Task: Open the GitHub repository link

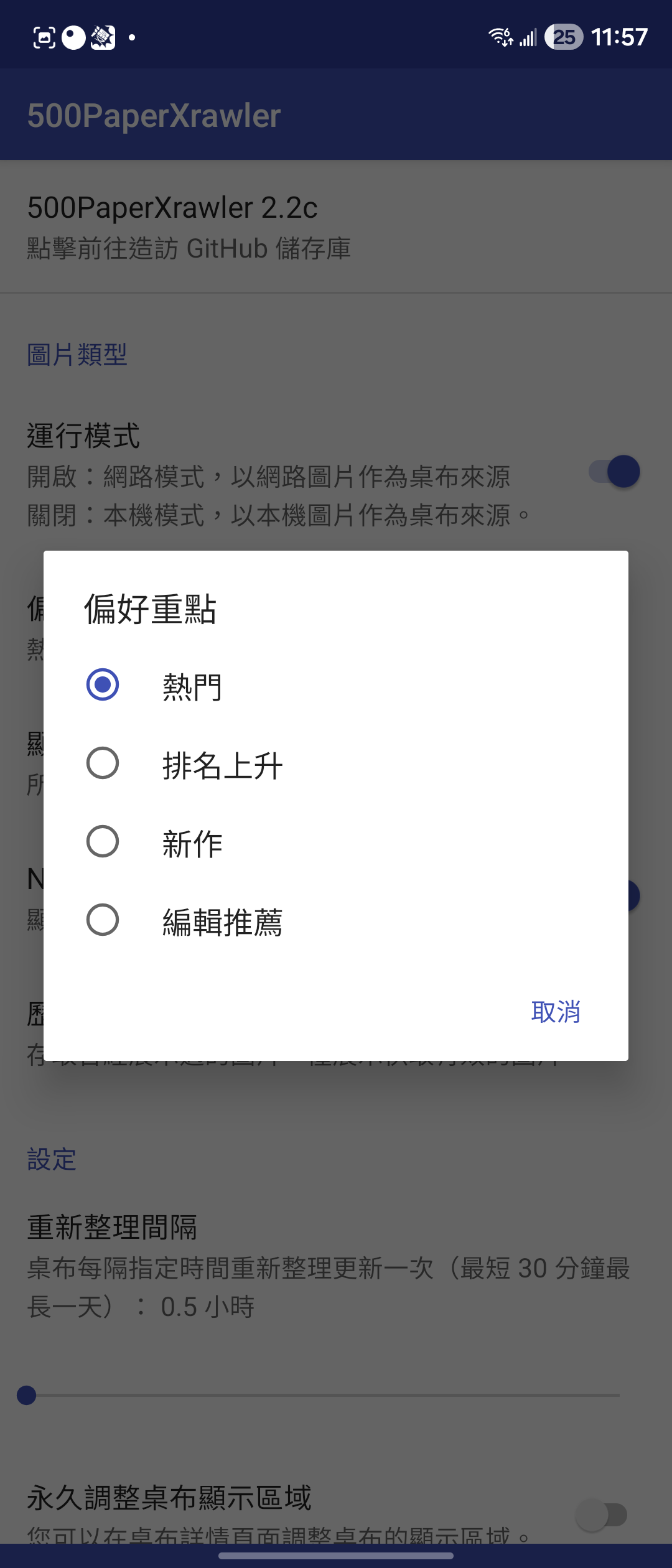Action: [189, 248]
